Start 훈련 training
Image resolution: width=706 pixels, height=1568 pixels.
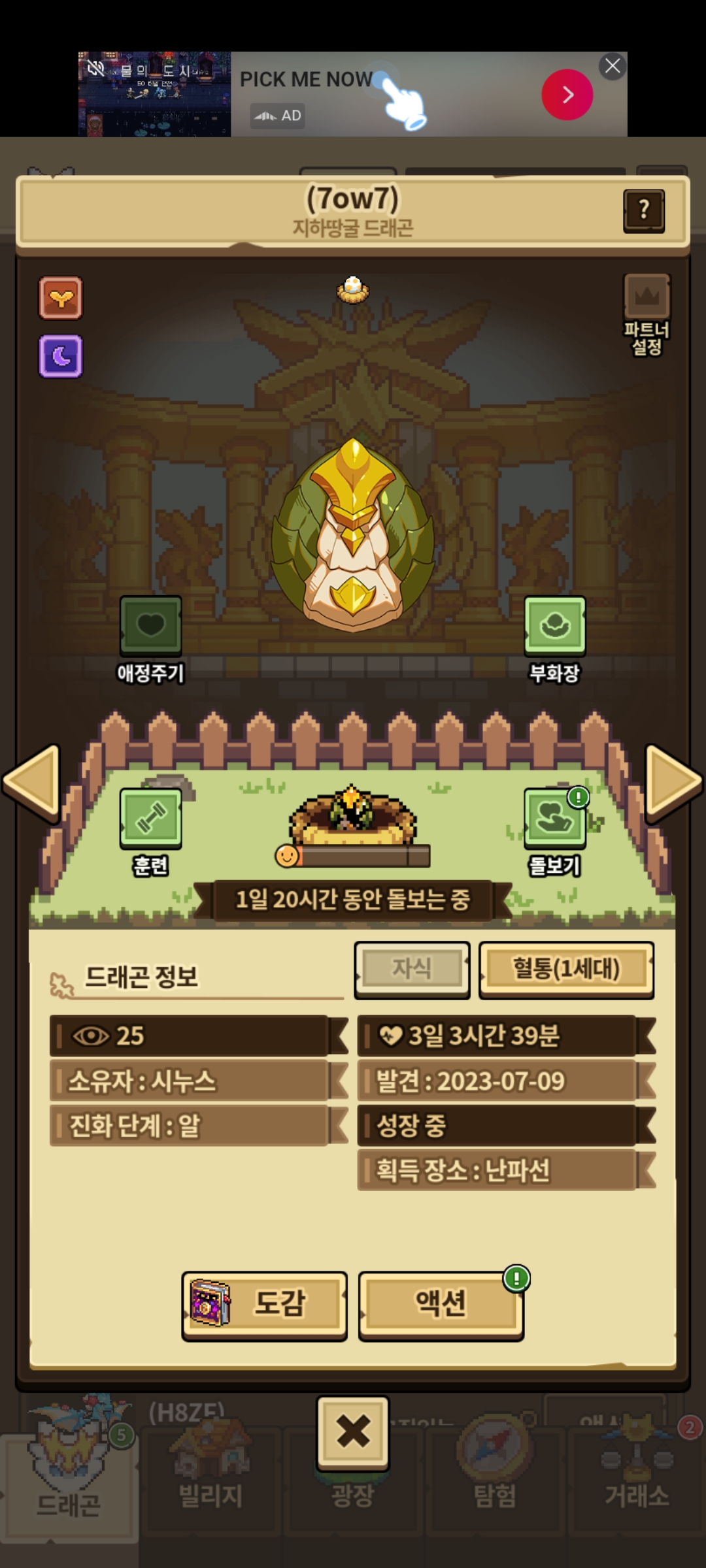pyautogui.click(x=150, y=819)
